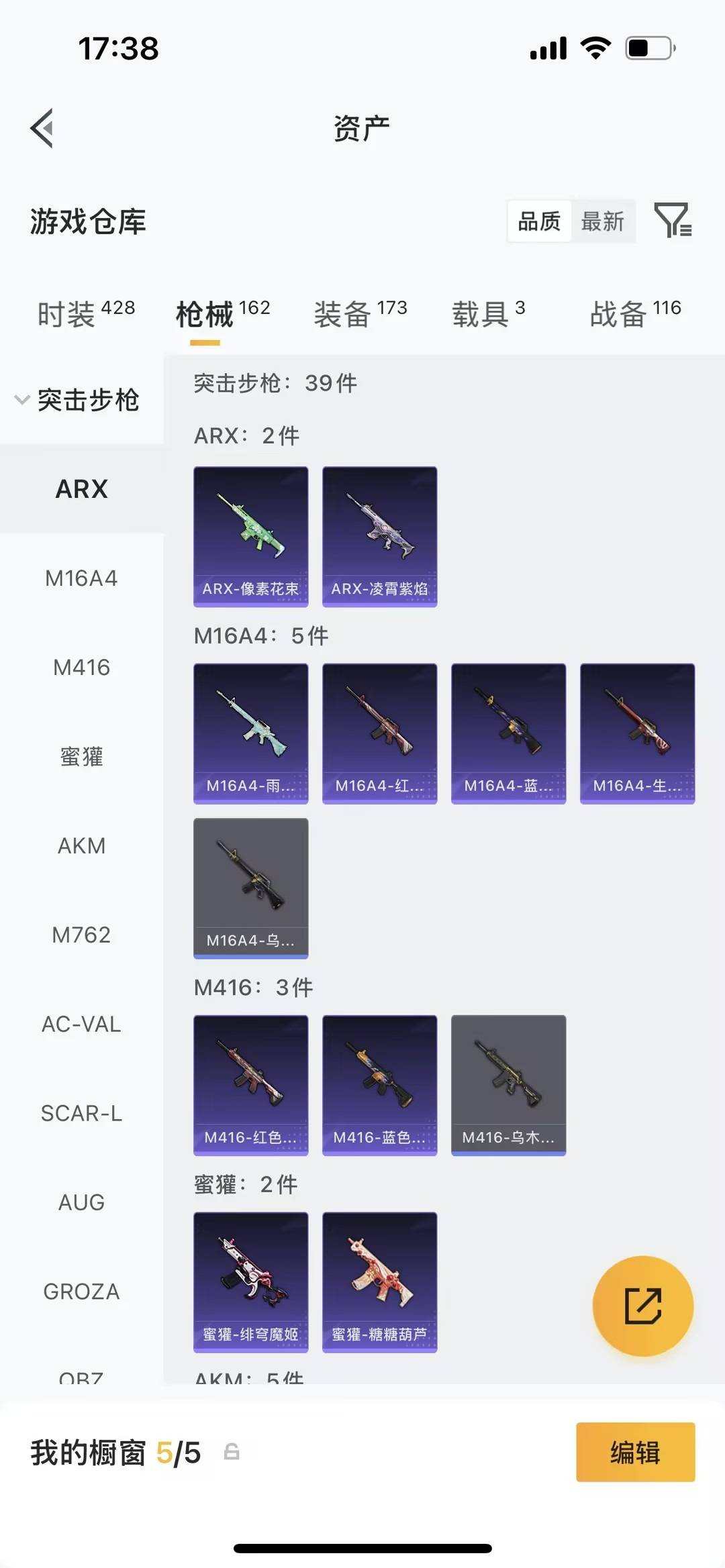The image size is (725, 1568).
Task: Open the ARX-像素花束 skin card
Action: 250,536
